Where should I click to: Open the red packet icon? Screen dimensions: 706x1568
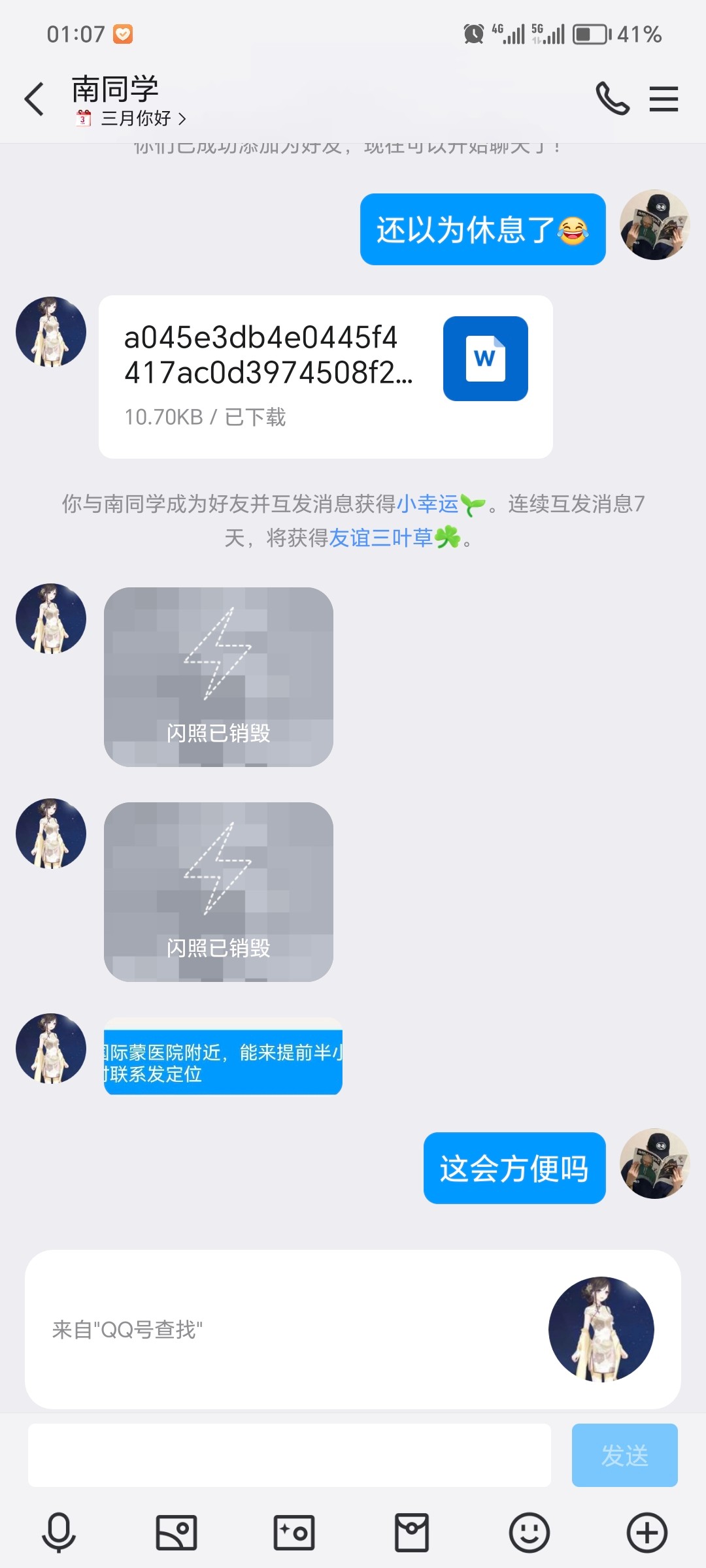pos(412,1532)
